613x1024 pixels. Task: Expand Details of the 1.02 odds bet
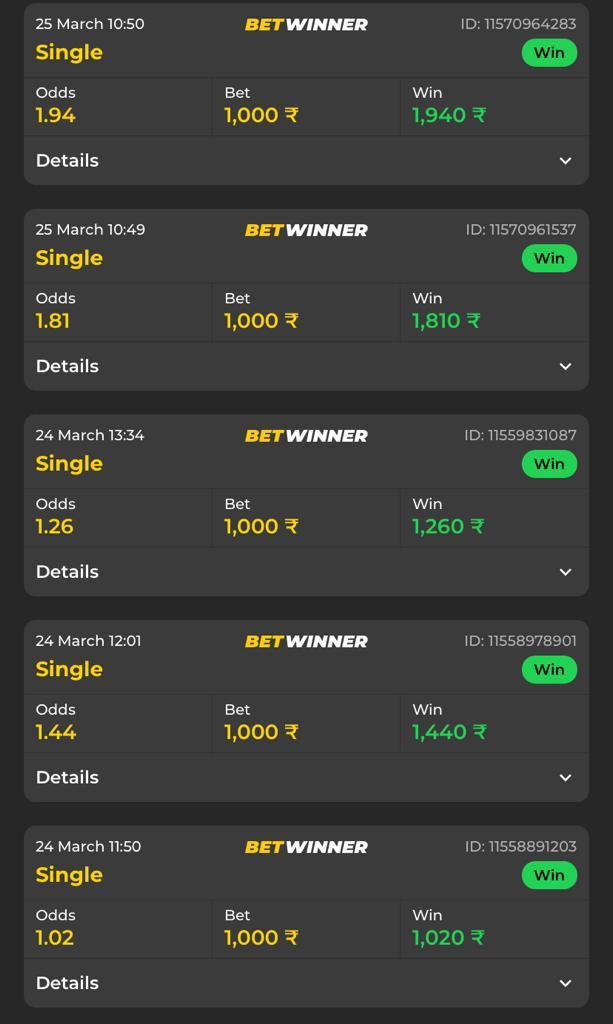tap(306, 983)
